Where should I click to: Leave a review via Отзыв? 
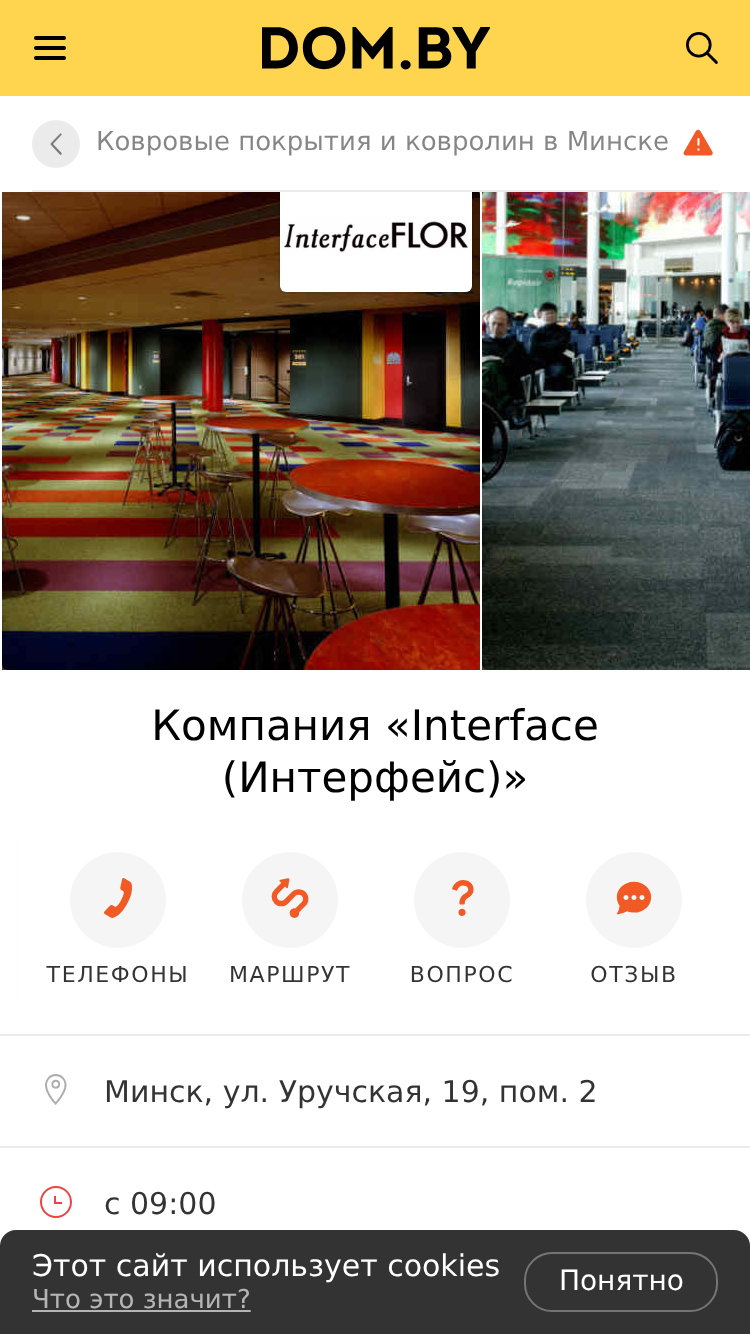(634, 920)
